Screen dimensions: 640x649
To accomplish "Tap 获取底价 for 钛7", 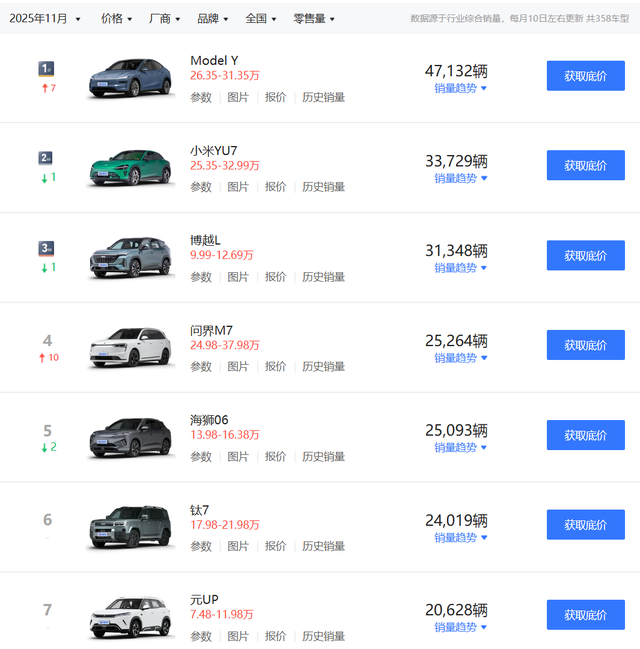I will click(x=585, y=525).
